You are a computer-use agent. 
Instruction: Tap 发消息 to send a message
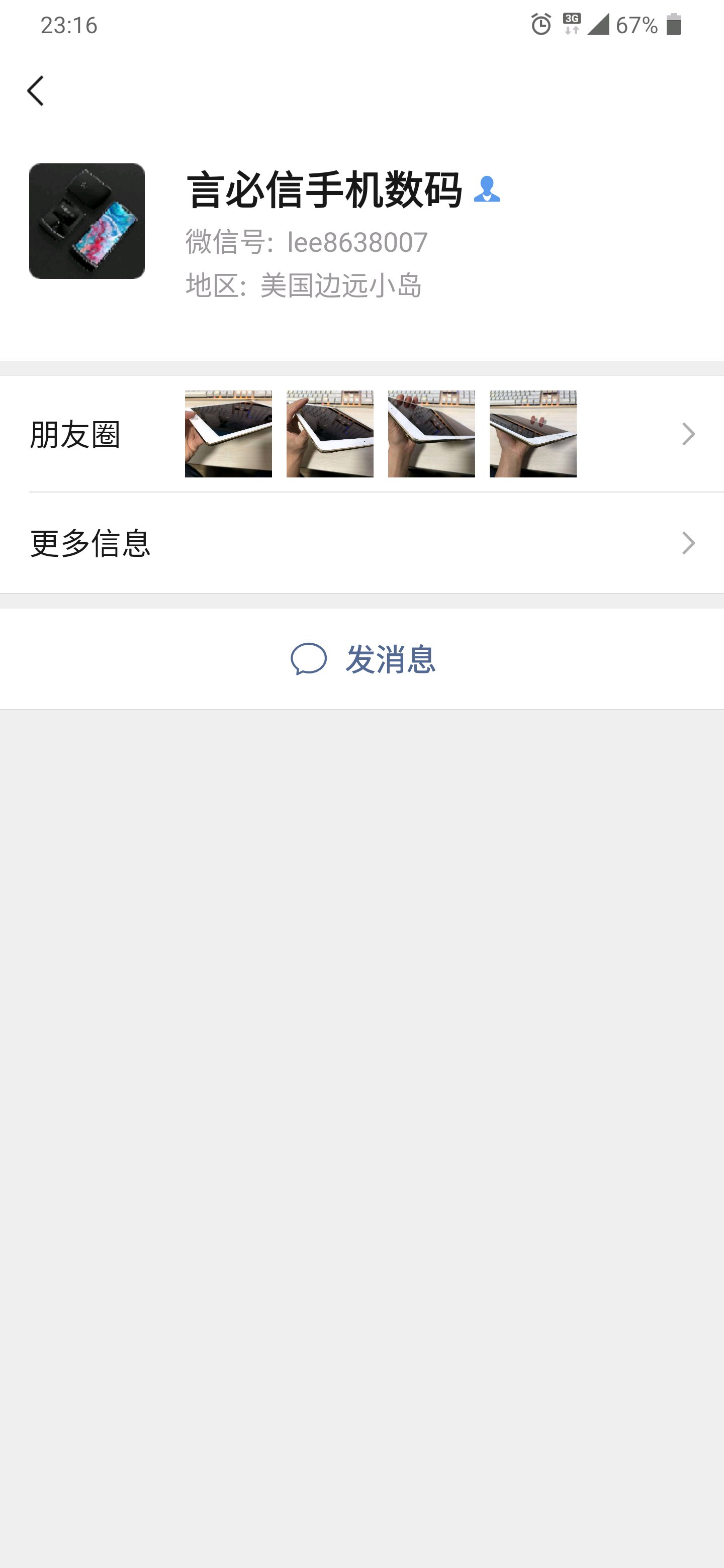[x=363, y=658]
